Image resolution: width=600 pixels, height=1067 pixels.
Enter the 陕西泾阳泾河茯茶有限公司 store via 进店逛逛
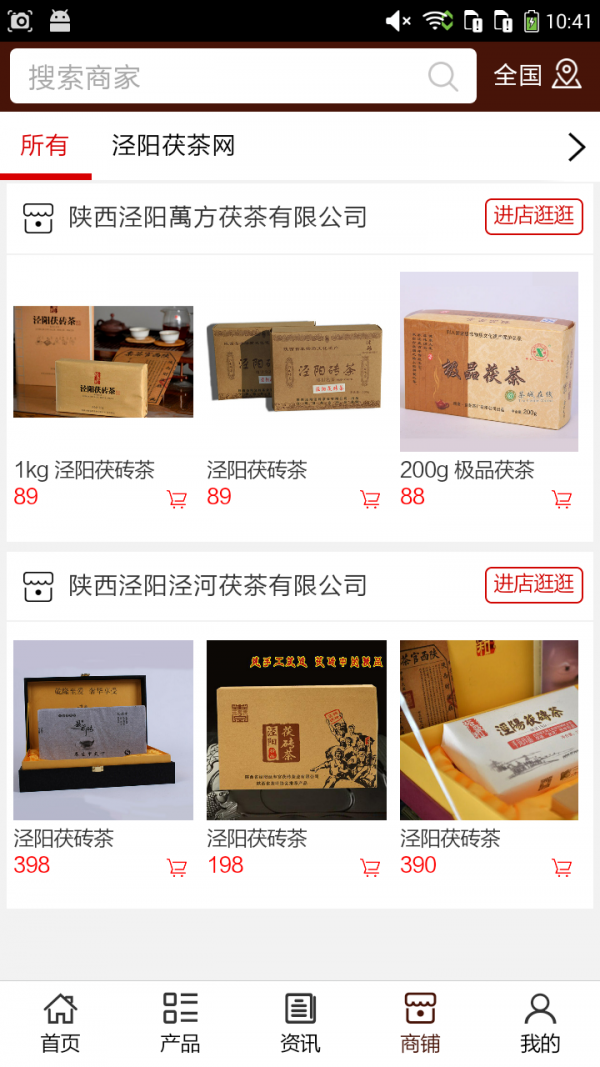click(x=534, y=584)
